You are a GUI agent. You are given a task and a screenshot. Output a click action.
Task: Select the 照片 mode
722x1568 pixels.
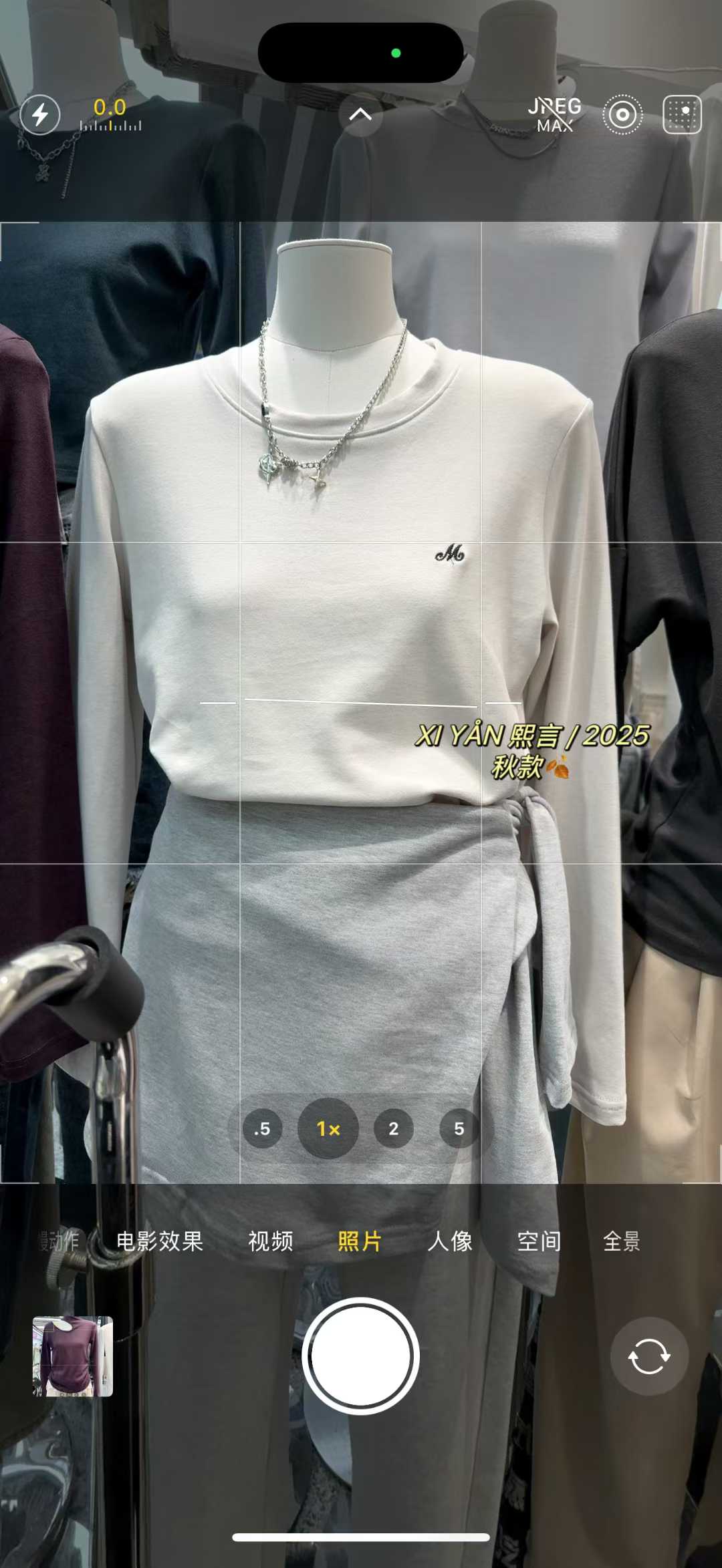click(360, 1241)
